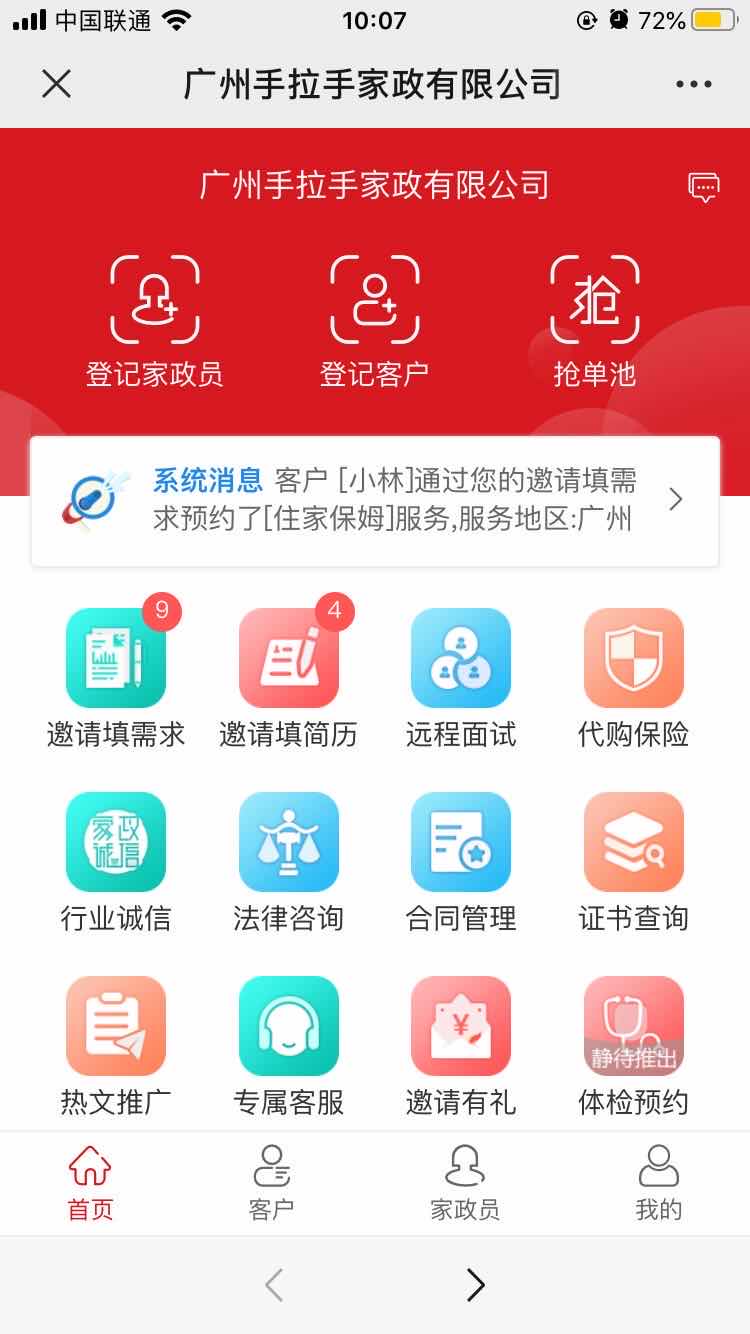
Task: Open 法律咨询 legal consultation
Action: pyautogui.click(x=288, y=860)
